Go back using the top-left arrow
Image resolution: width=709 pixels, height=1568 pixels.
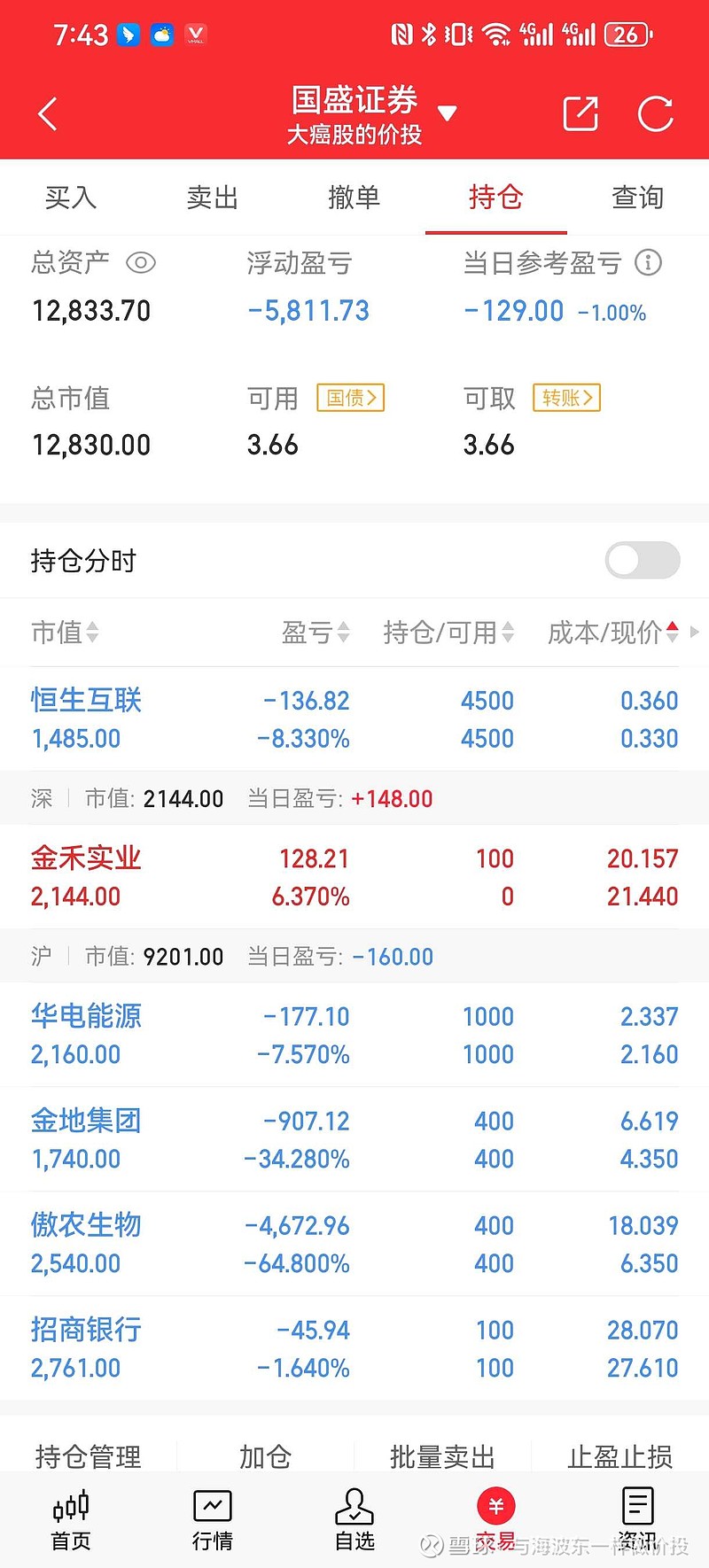click(48, 114)
